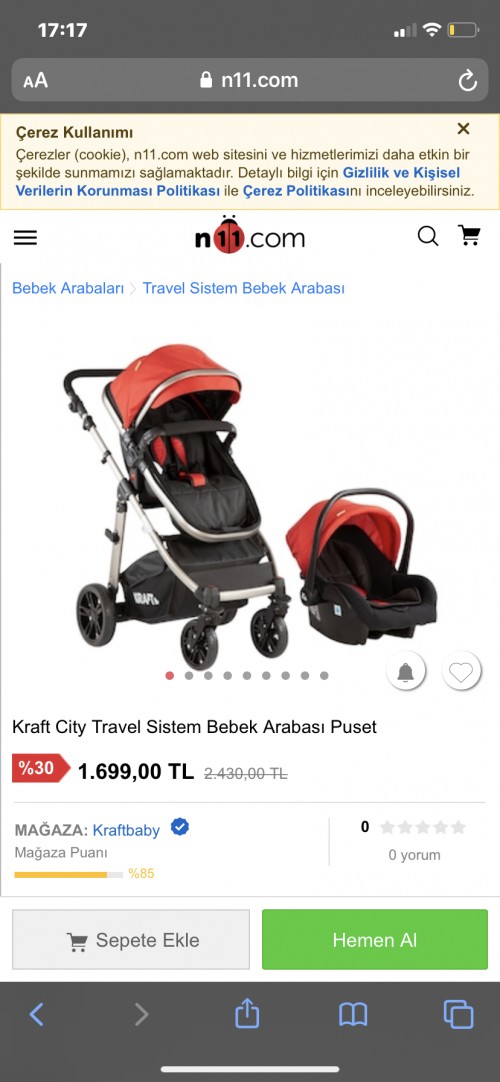Screen dimensions: 500x1082
Task: Reload the page in Safari
Action: pos(468,81)
